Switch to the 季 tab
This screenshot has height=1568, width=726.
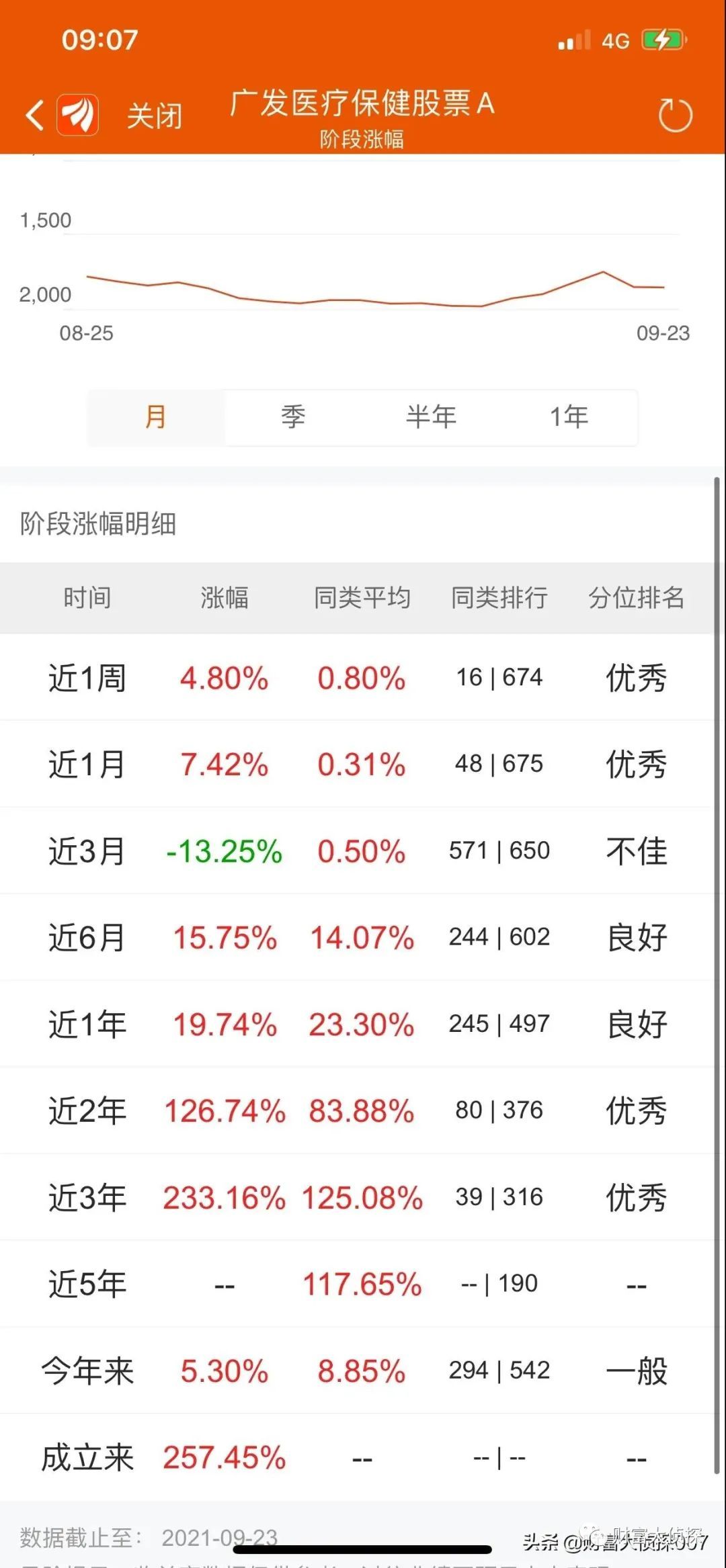(292, 417)
